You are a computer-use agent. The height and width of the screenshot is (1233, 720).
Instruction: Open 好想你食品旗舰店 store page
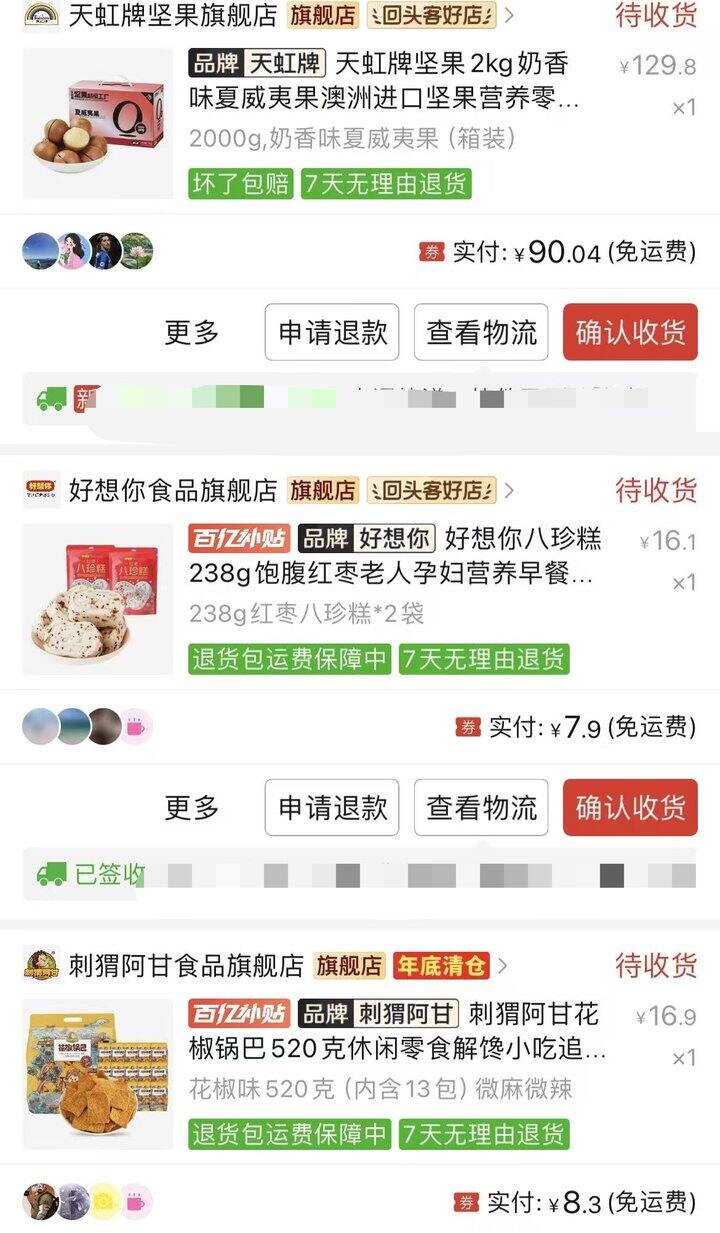172,490
